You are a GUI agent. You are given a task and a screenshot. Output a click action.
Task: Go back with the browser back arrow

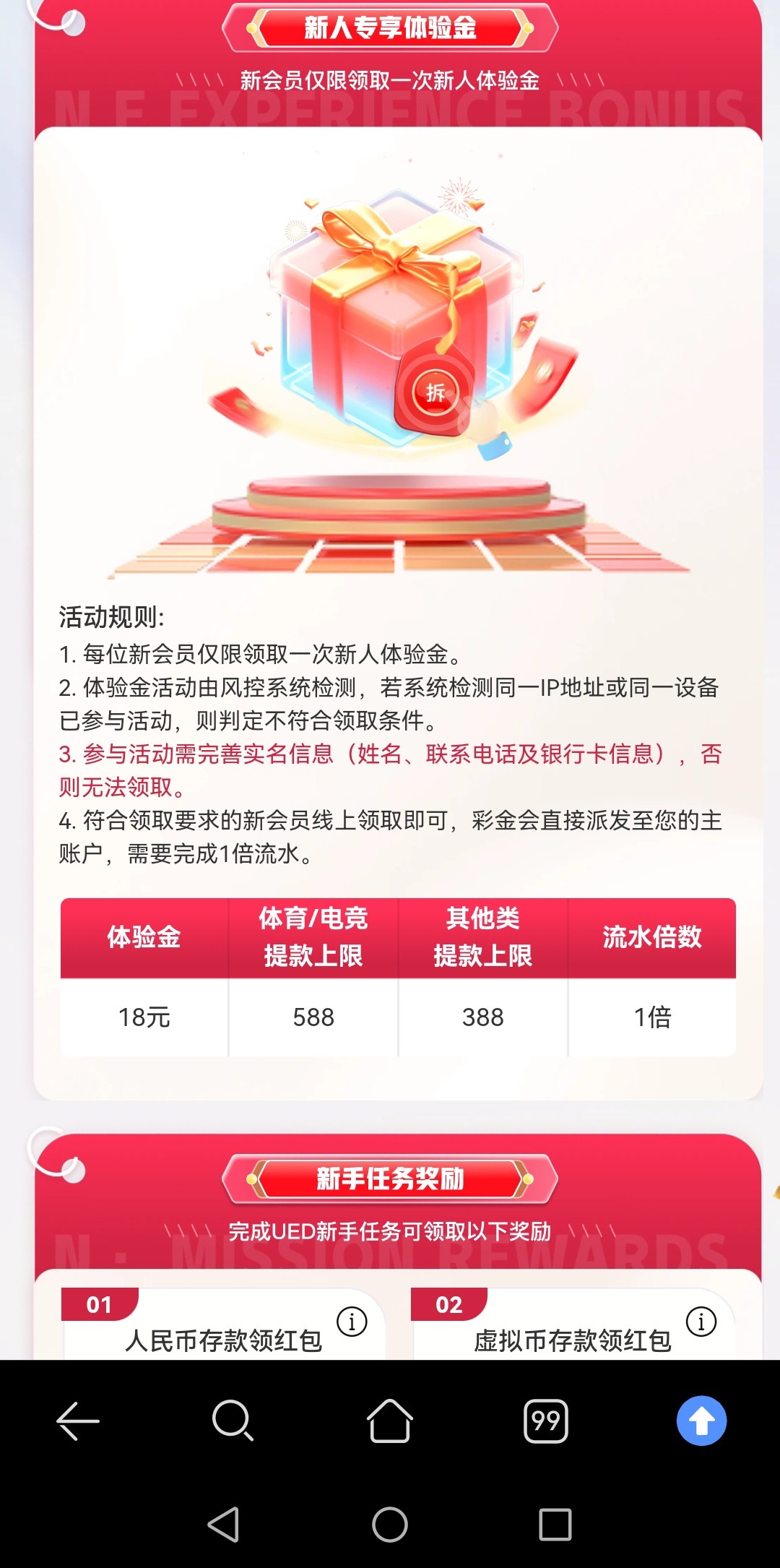(78, 1421)
